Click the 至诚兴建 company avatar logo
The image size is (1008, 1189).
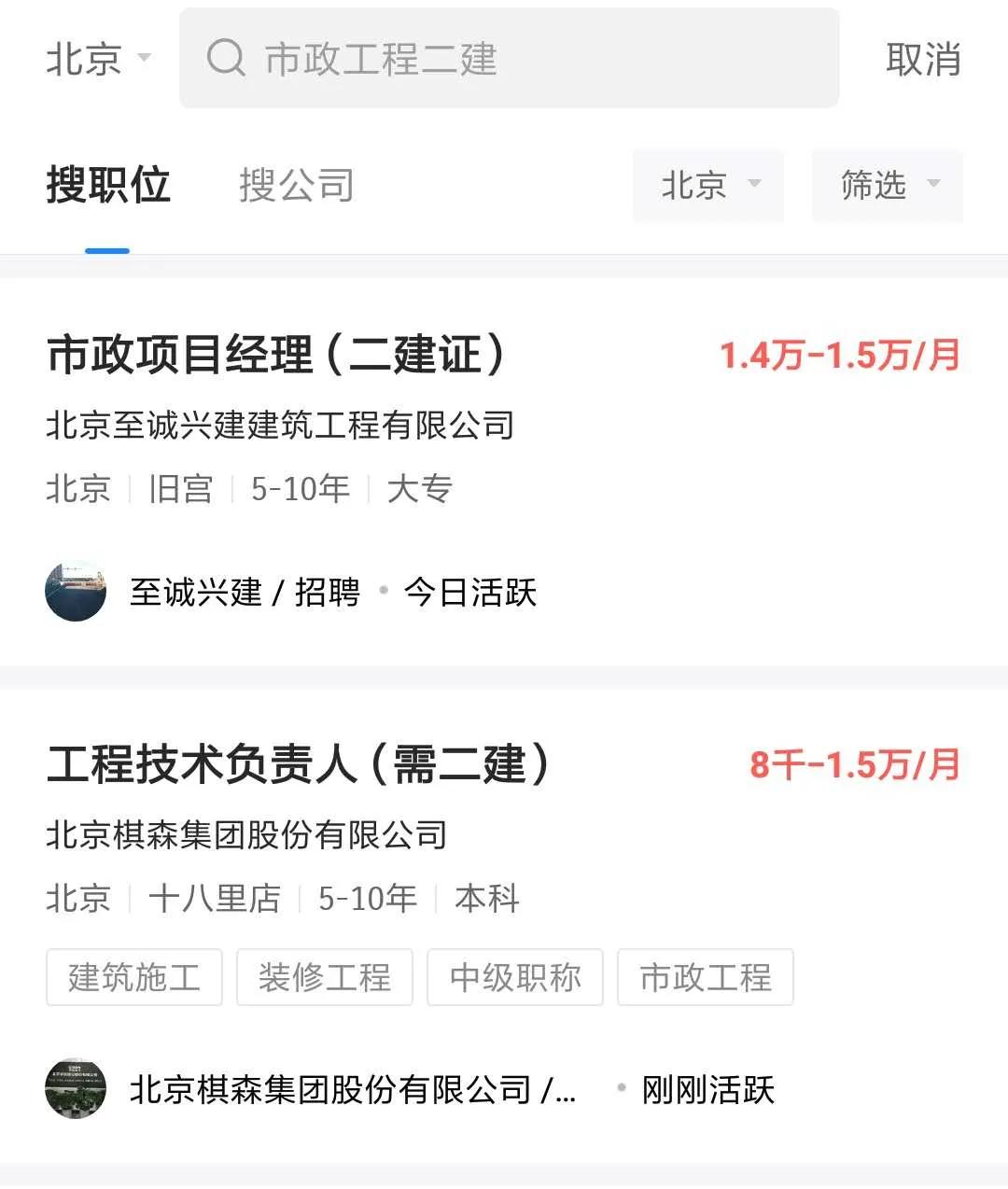[x=77, y=592]
